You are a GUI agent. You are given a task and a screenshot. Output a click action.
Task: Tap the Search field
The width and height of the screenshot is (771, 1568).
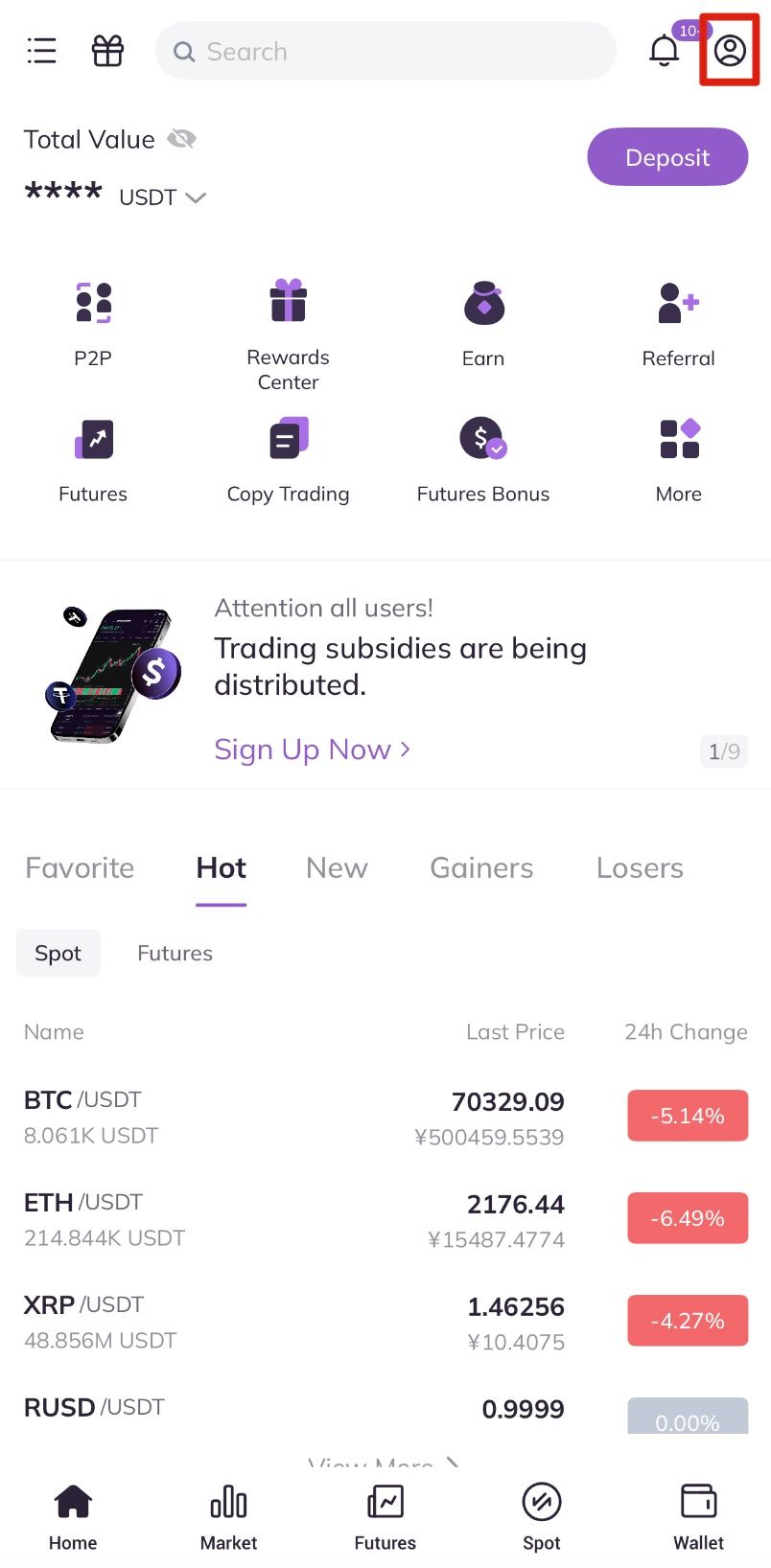(x=385, y=51)
